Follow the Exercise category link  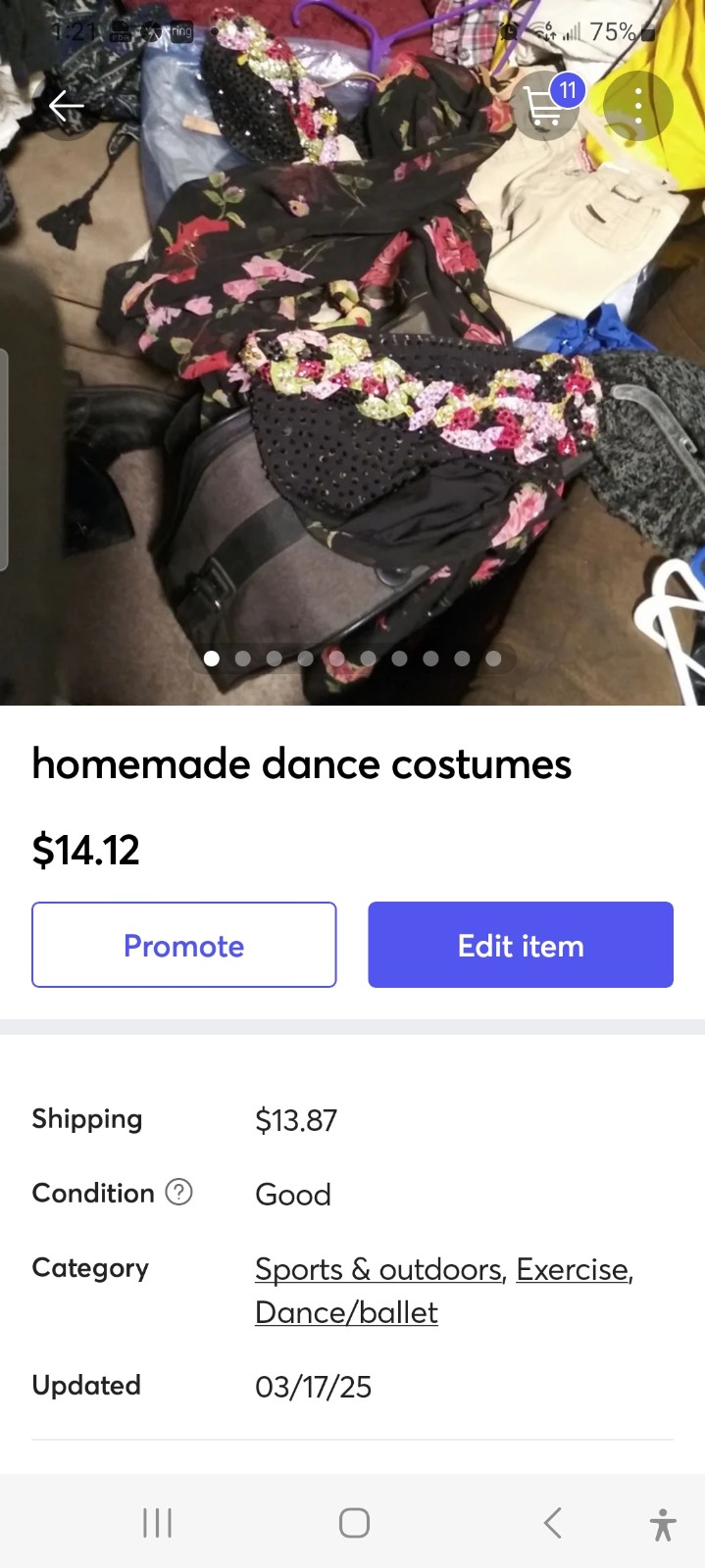point(573,1269)
